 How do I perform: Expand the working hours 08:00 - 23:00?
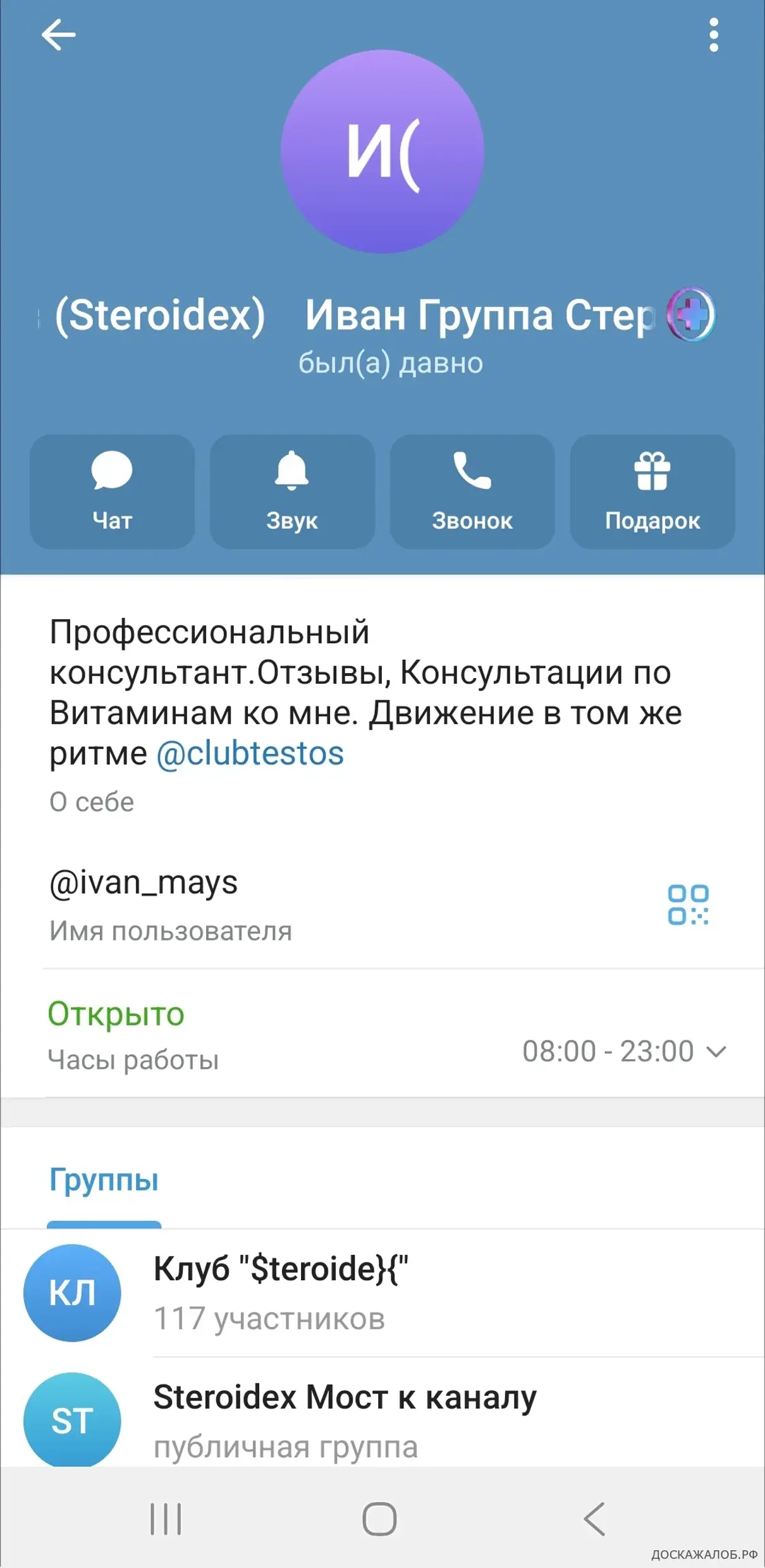pos(623,1051)
